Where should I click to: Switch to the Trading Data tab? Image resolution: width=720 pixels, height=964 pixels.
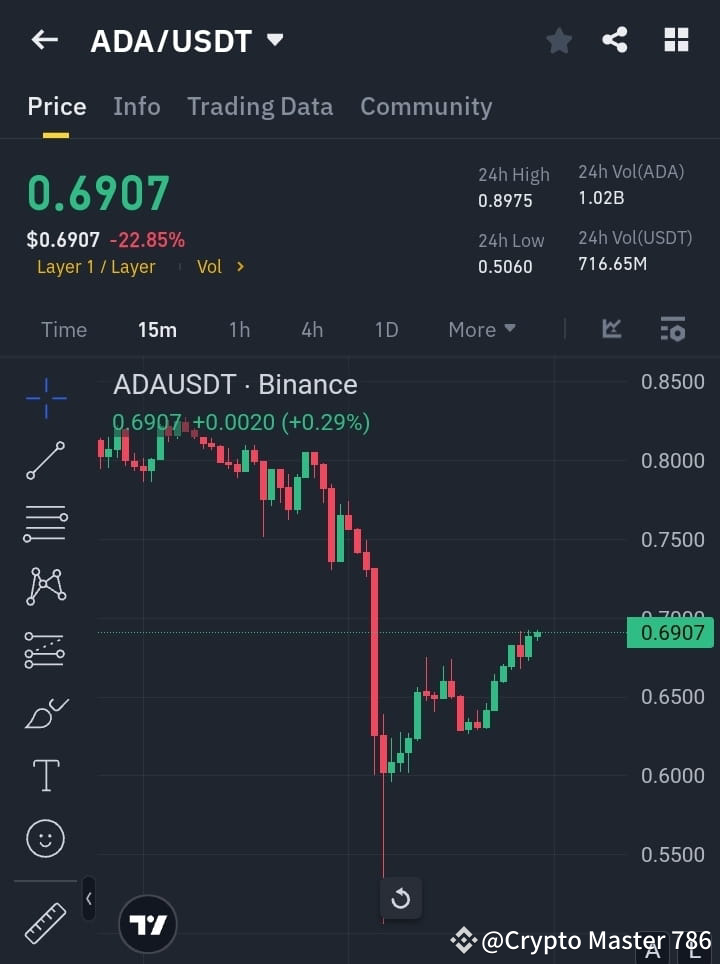point(260,106)
